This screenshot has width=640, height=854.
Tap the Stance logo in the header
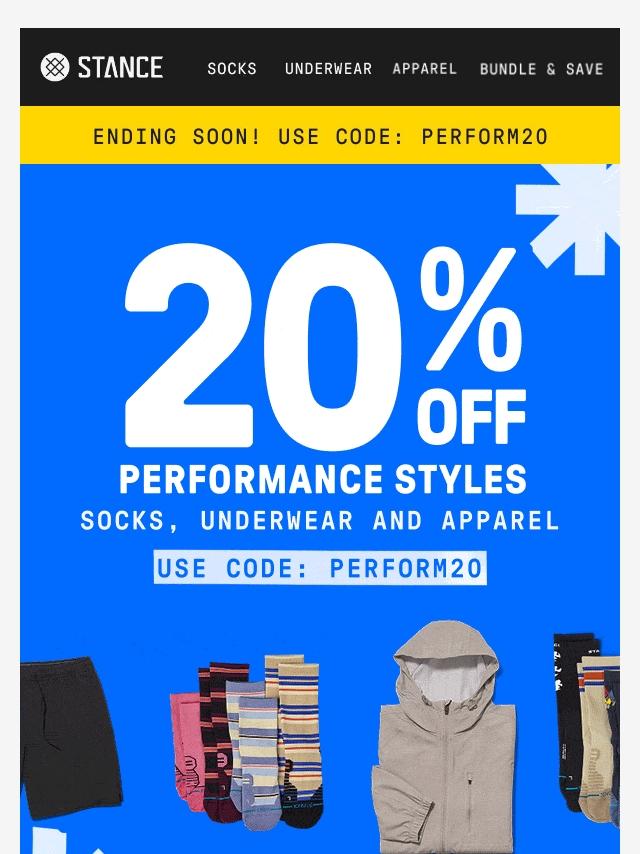(x=101, y=67)
